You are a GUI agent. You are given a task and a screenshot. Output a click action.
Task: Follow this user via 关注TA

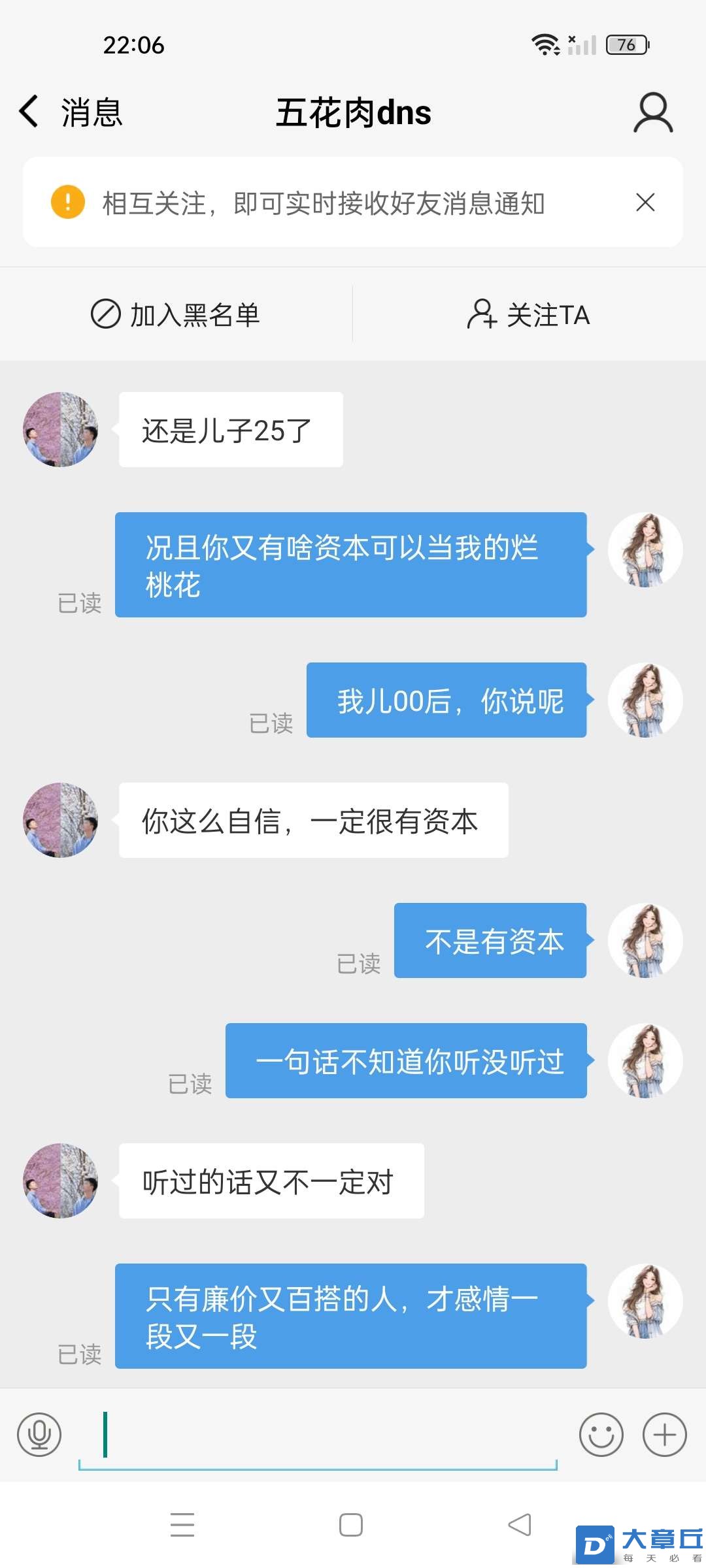528,314
